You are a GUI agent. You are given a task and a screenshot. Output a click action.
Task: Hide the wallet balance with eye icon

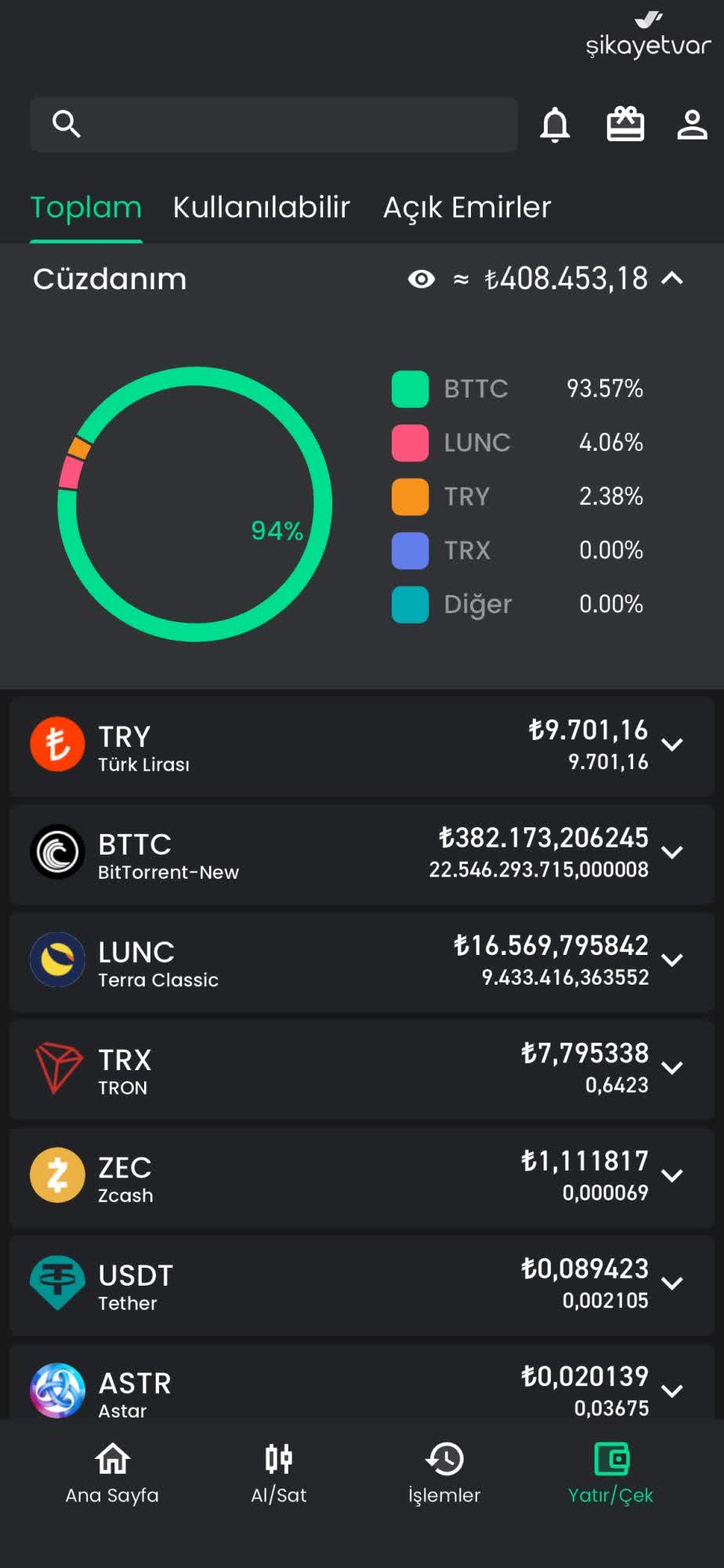click(x=422, y=279)
